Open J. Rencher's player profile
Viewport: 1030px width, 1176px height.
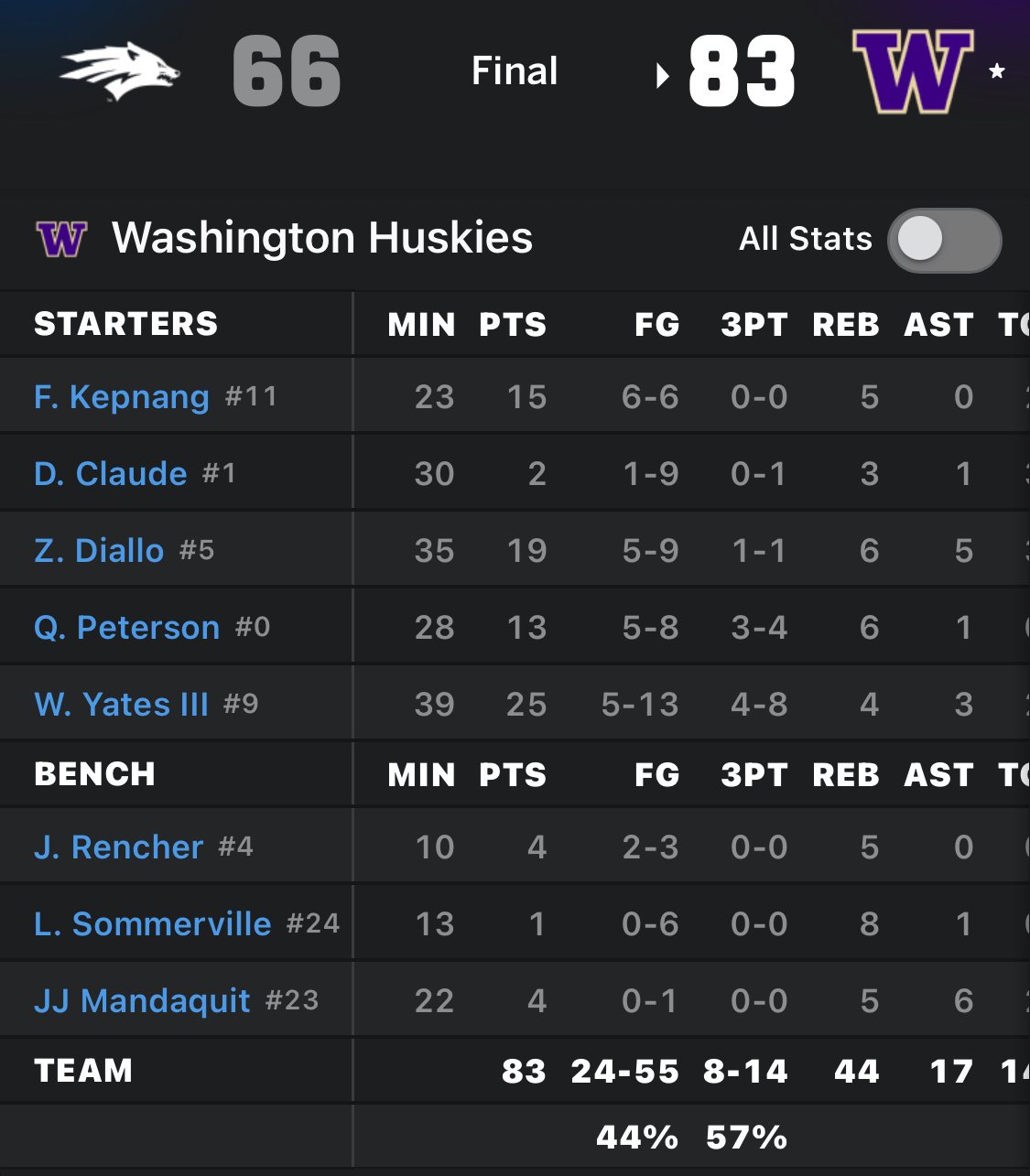[118, 847]
